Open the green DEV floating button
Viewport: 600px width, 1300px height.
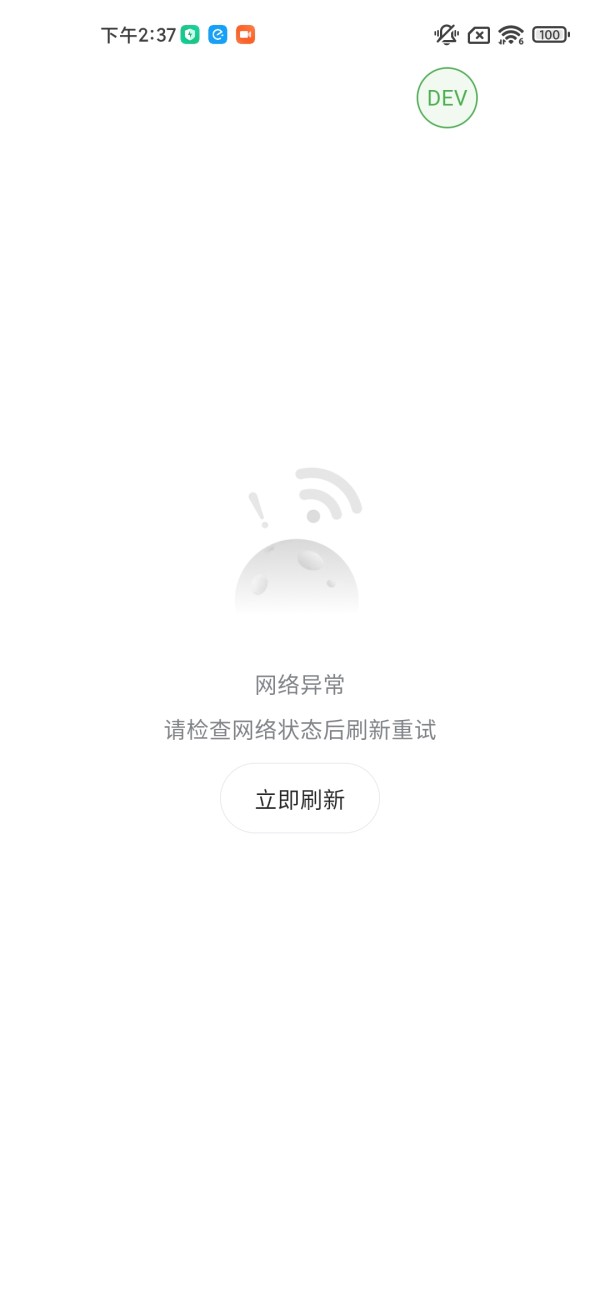tap(447, 98)
